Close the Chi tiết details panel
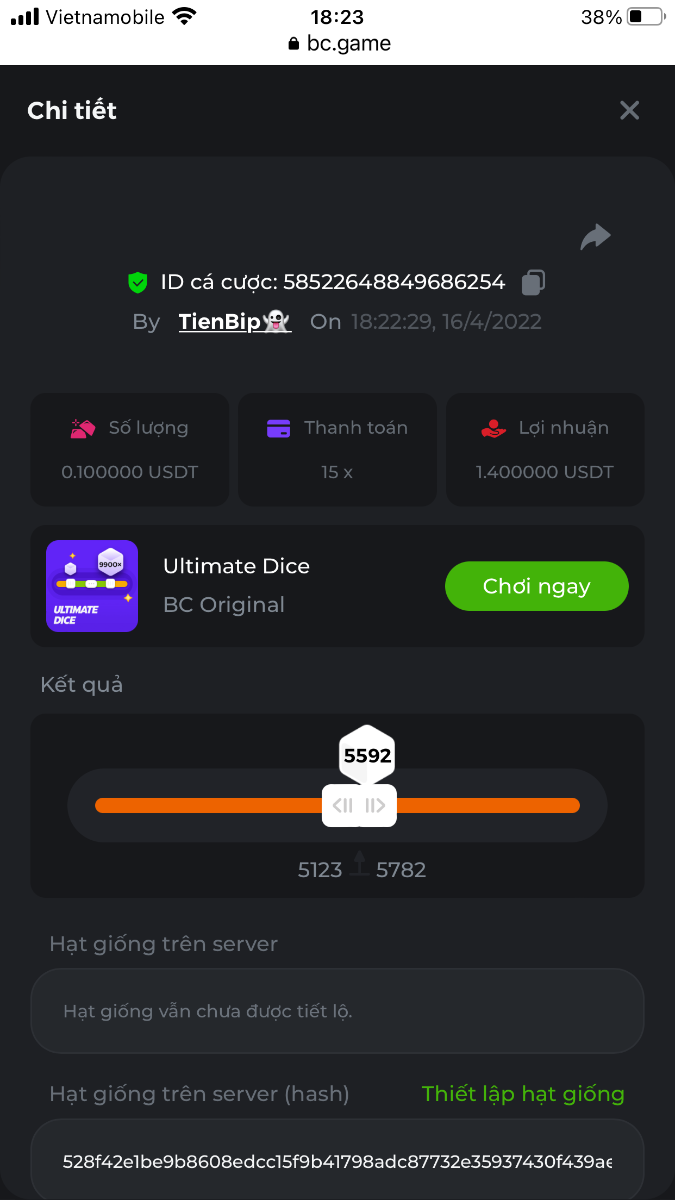Image resolution: width=675 pixels, height=1200 pixels. (x=629, y=110)
